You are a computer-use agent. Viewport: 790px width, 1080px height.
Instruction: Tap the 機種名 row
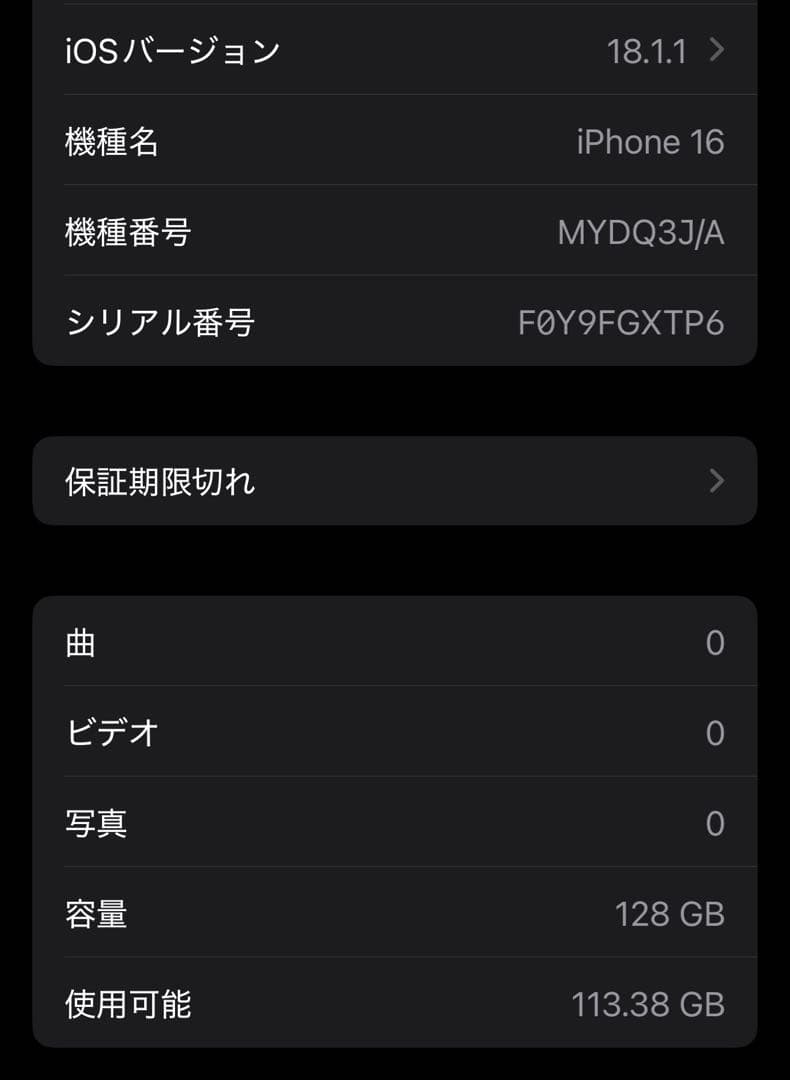pyautogui.click(x=395, y=142)
